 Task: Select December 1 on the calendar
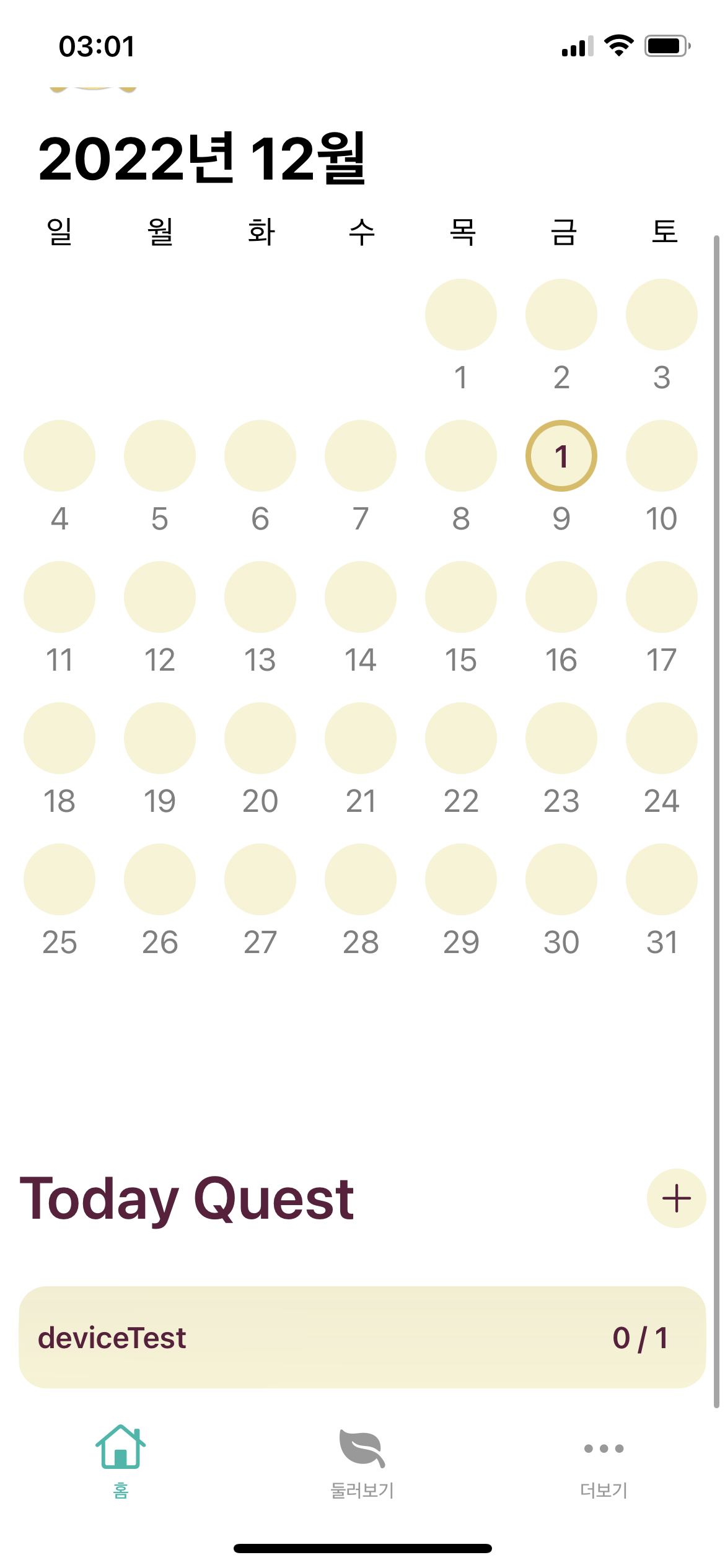[x=460, y=315]
